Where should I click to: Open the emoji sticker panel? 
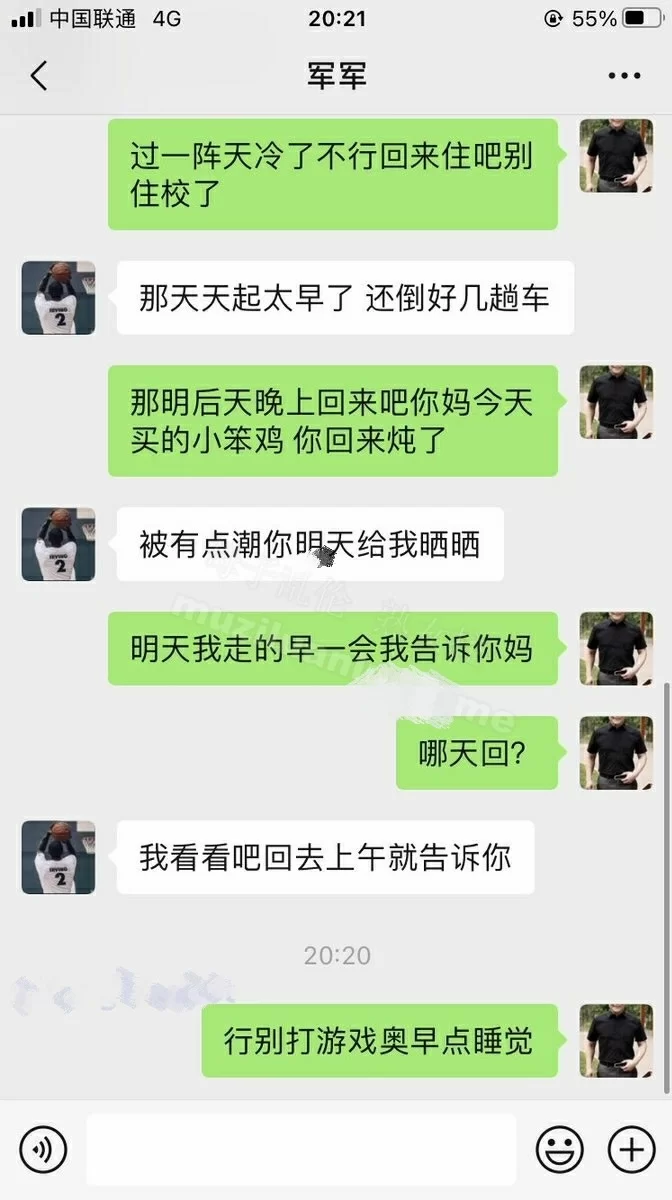pyautogui.click(x=560, y=1149)
